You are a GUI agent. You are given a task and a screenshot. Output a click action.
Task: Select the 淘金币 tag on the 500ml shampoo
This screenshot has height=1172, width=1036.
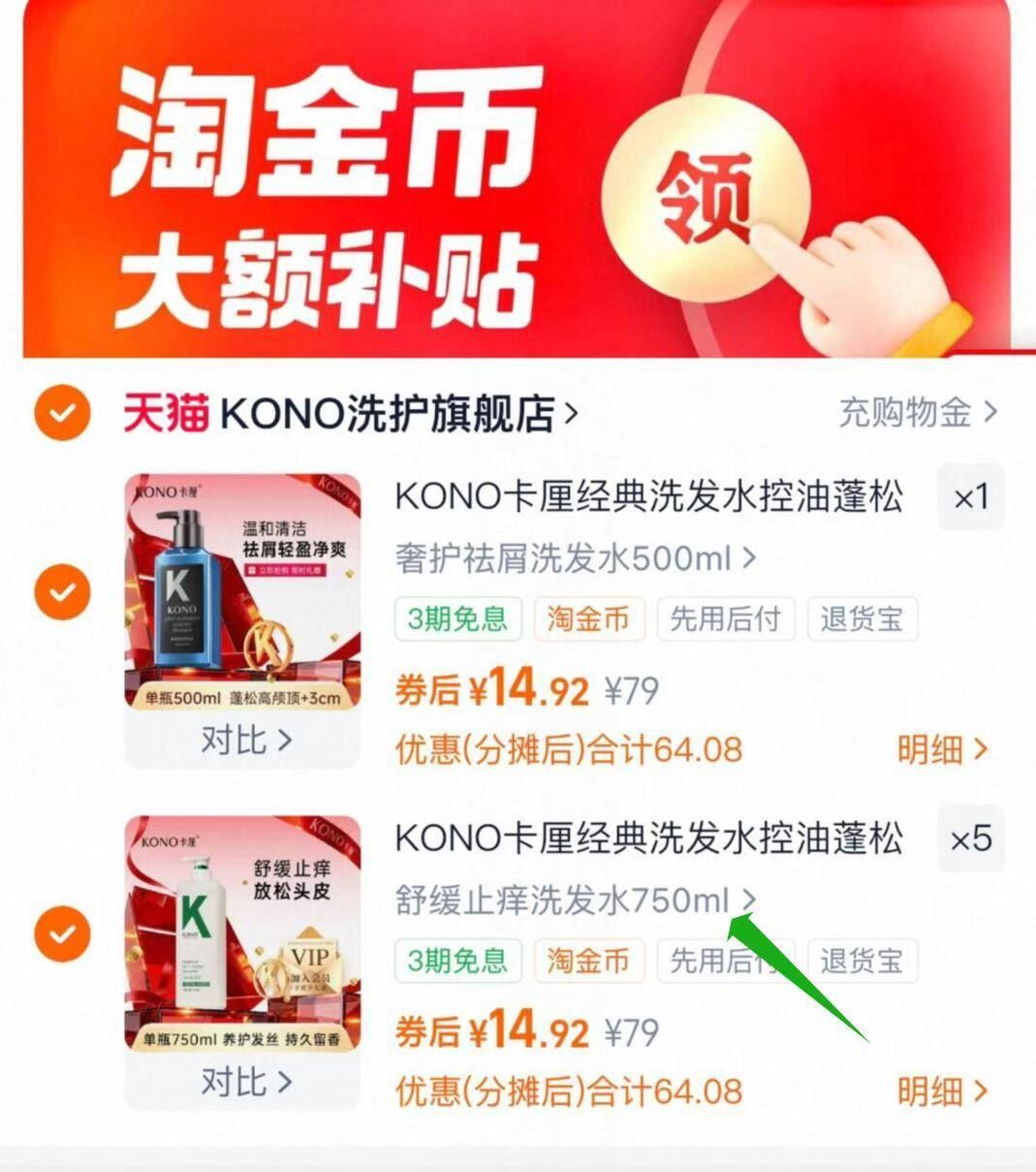click(x=589, y=619)
